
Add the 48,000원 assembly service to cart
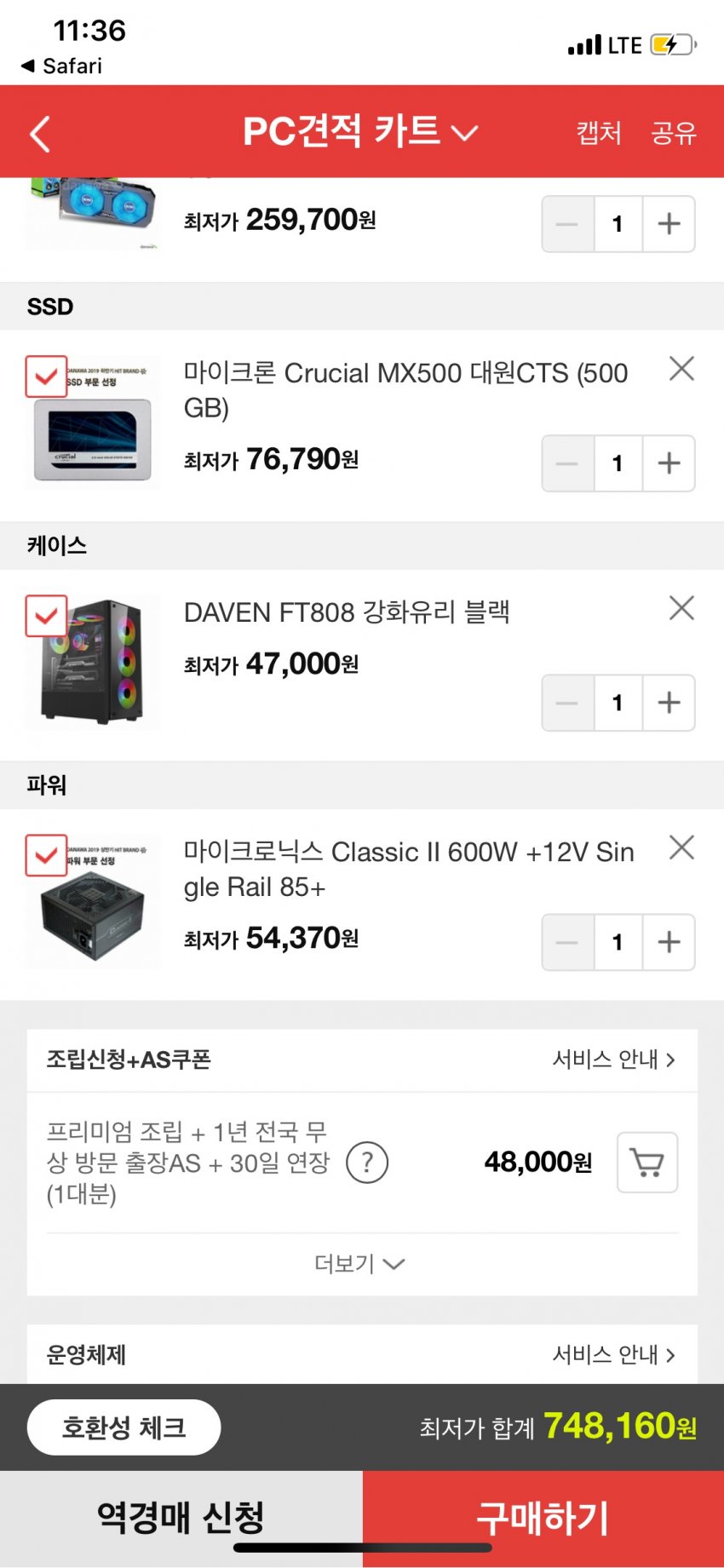click(x=646, y=1163)
